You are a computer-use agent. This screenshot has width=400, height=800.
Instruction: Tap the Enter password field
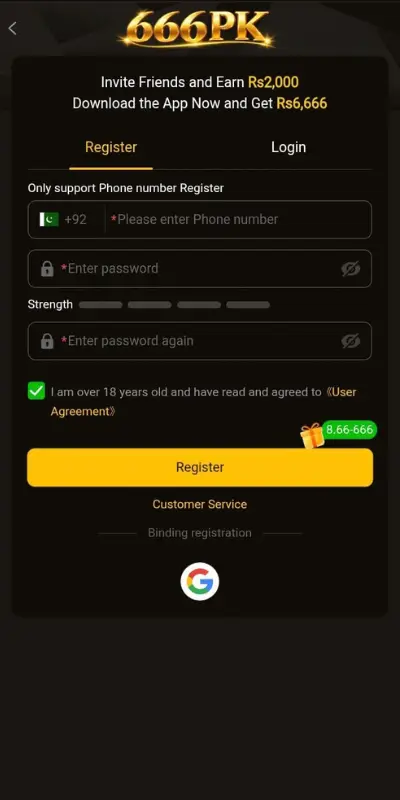point(200,268)
